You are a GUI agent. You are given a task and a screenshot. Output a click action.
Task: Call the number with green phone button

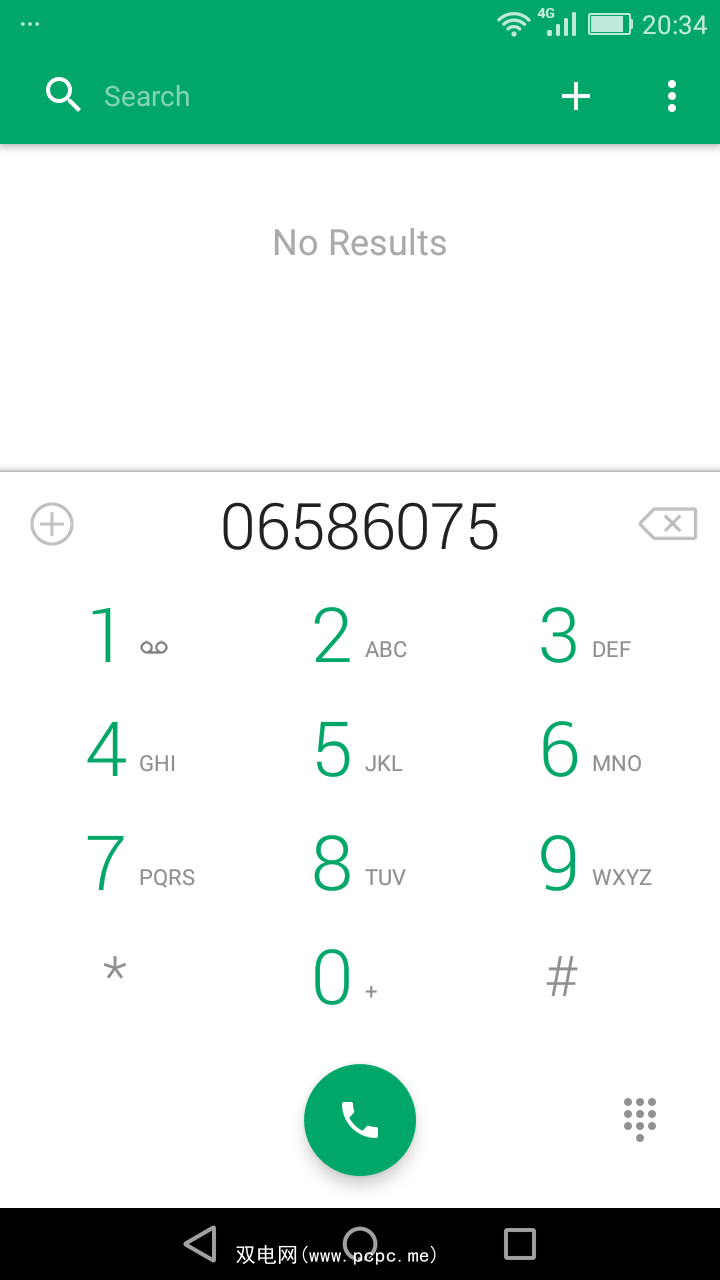click(x=360, y=1120)
